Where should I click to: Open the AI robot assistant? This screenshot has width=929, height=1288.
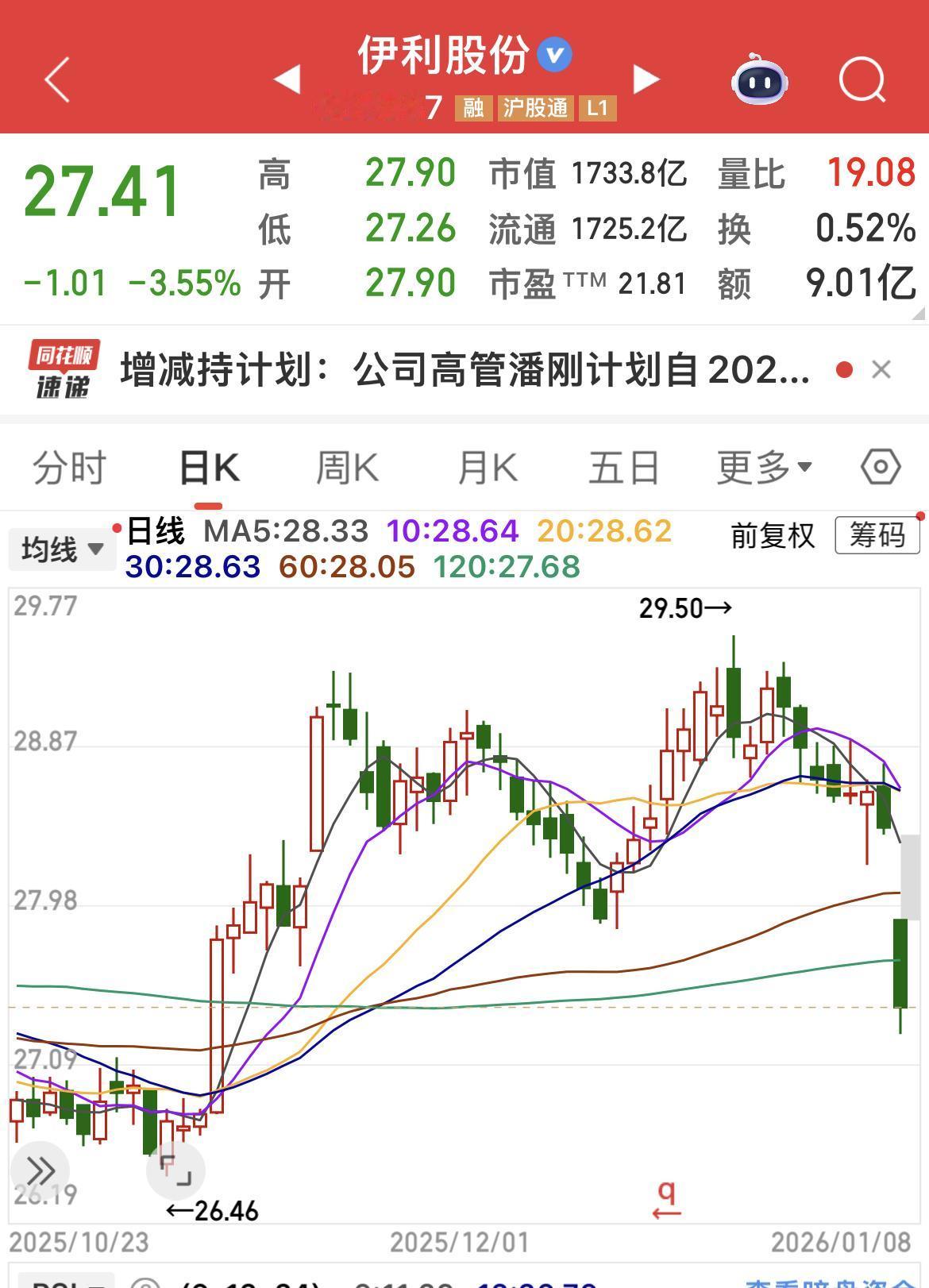[760, 80]
